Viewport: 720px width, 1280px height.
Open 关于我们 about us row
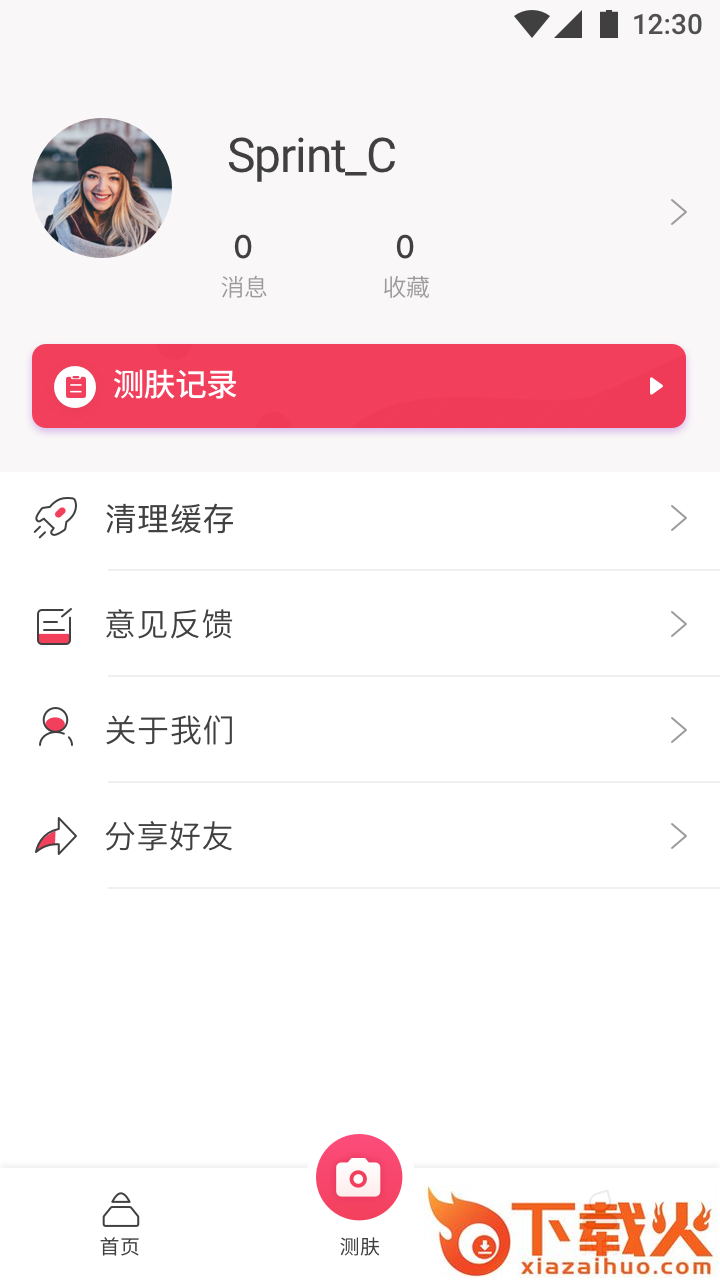(x=360, y=731)
